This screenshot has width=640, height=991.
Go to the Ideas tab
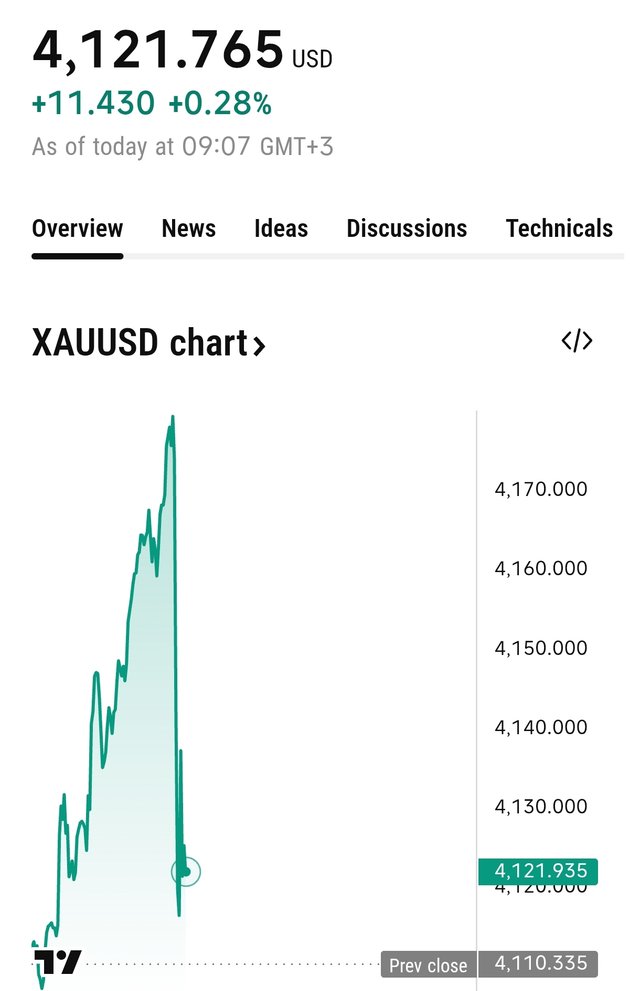[281, 229]
